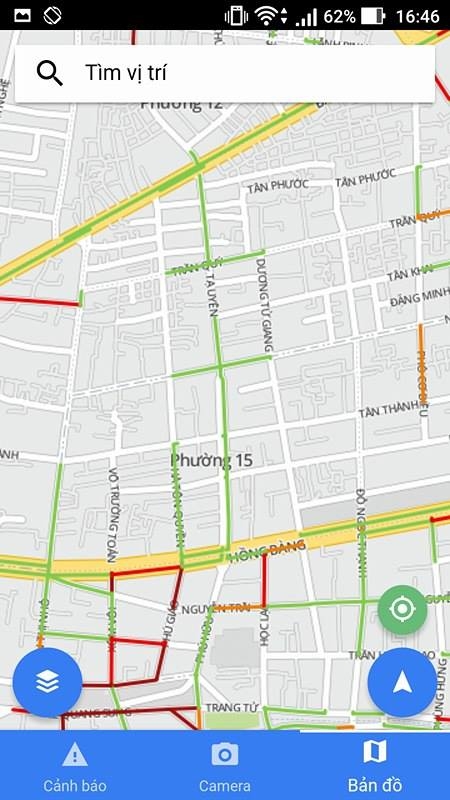This screenshot has height=800, width=450.
Task: Open the Camera tab
Action: pos(225,766)
